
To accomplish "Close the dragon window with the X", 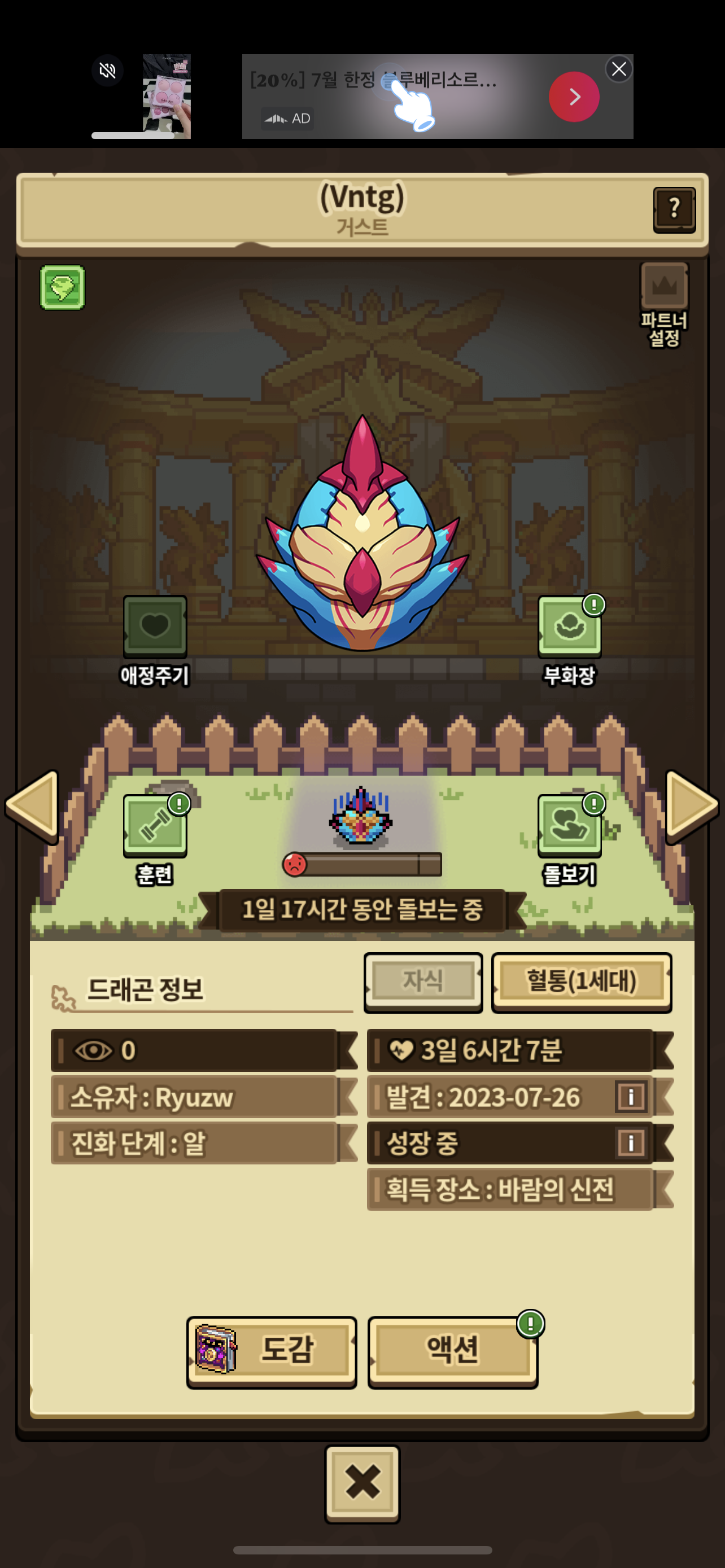I will (x=362, y=1483).
